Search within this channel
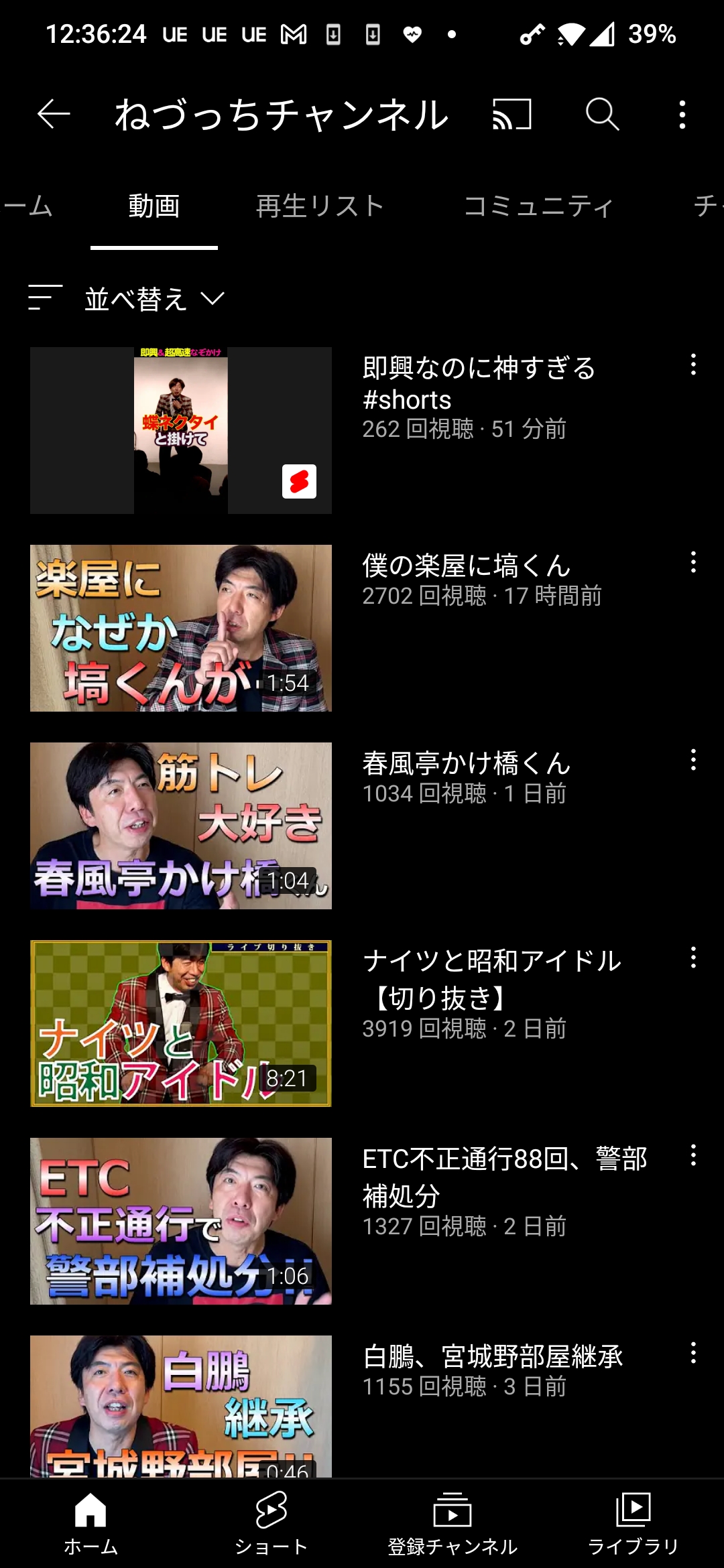Viewport: 724px width, 1568px height. click(602, 115)
